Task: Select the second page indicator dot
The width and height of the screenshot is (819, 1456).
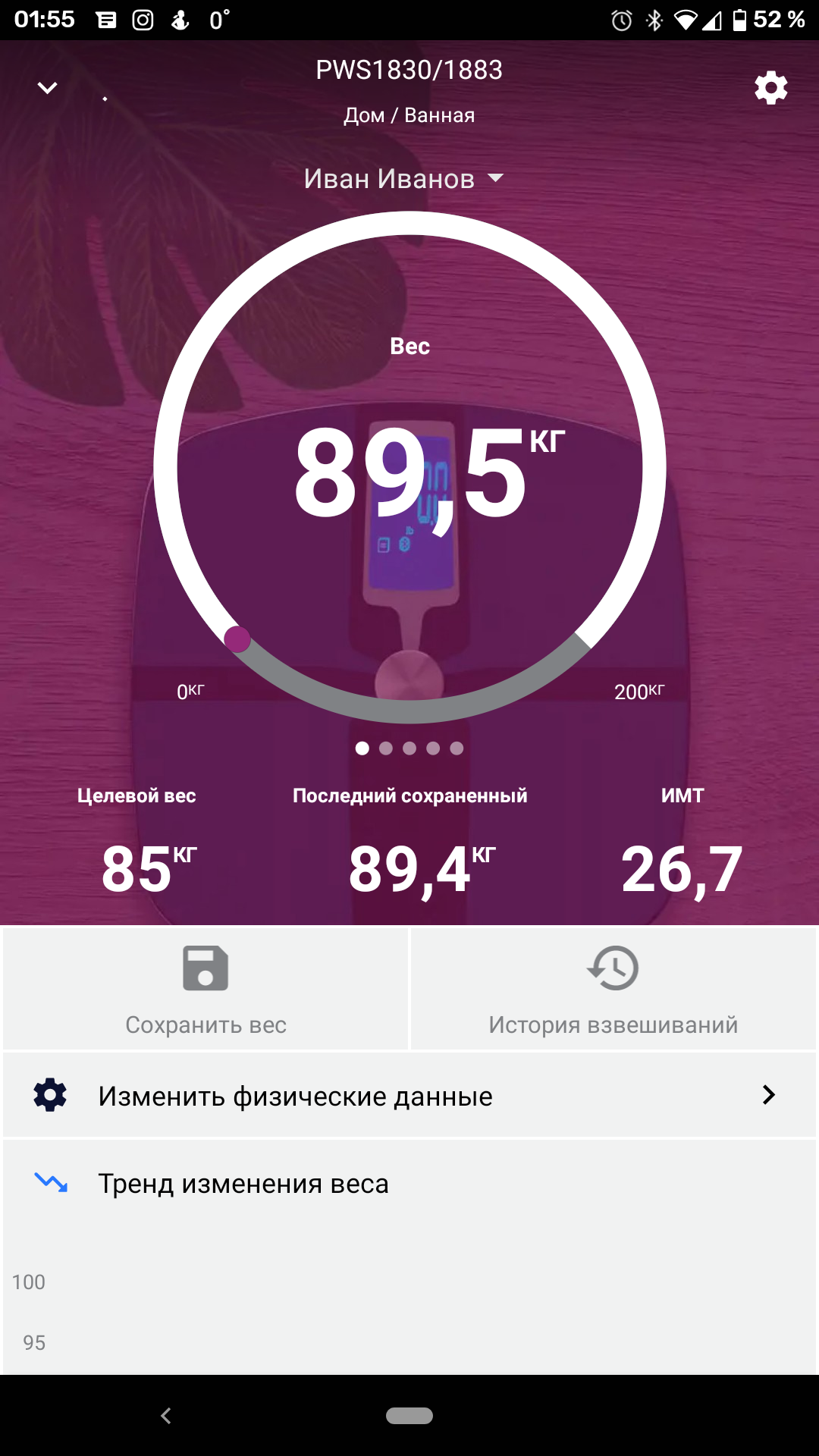Action: [x=386, y=748]
